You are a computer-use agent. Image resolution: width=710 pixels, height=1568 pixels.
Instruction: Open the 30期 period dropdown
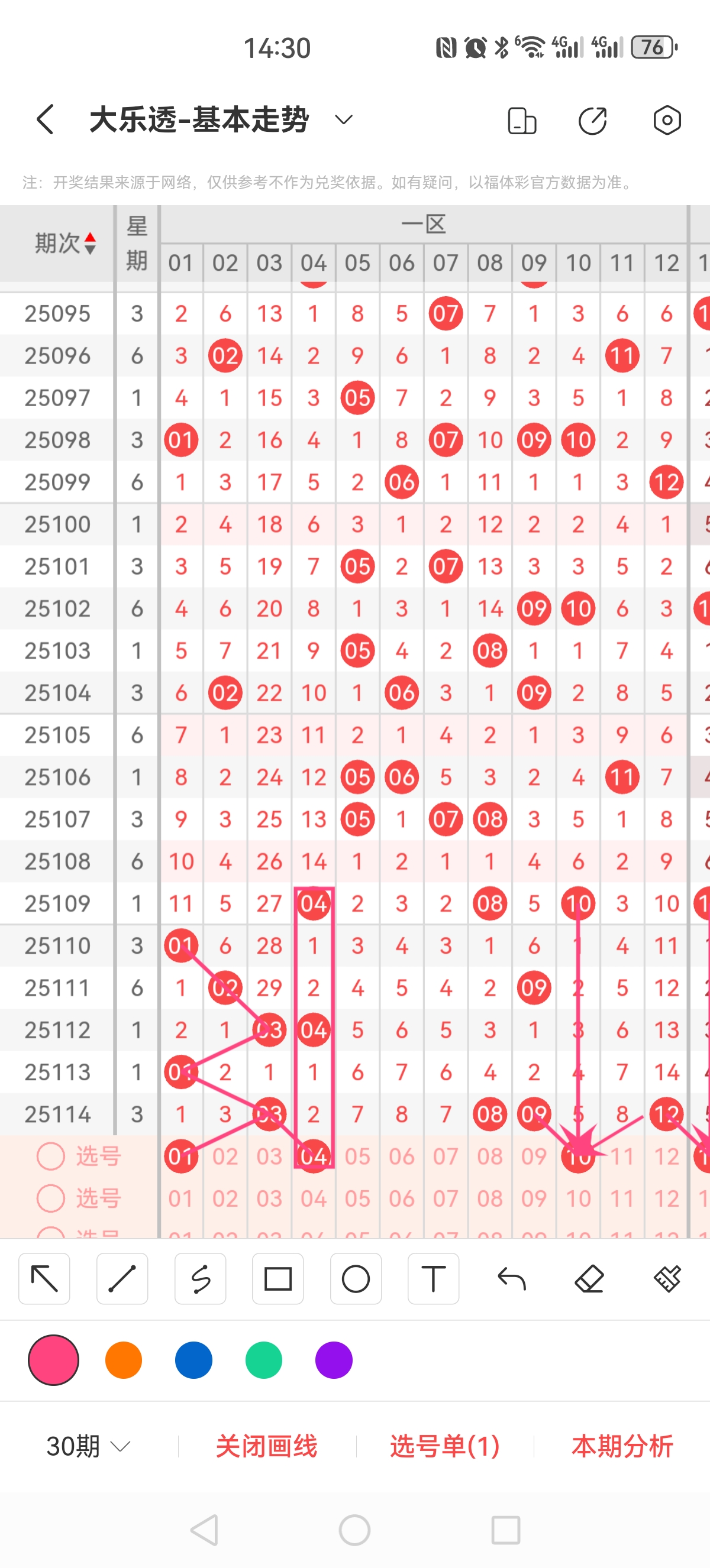coord(88,1446)
